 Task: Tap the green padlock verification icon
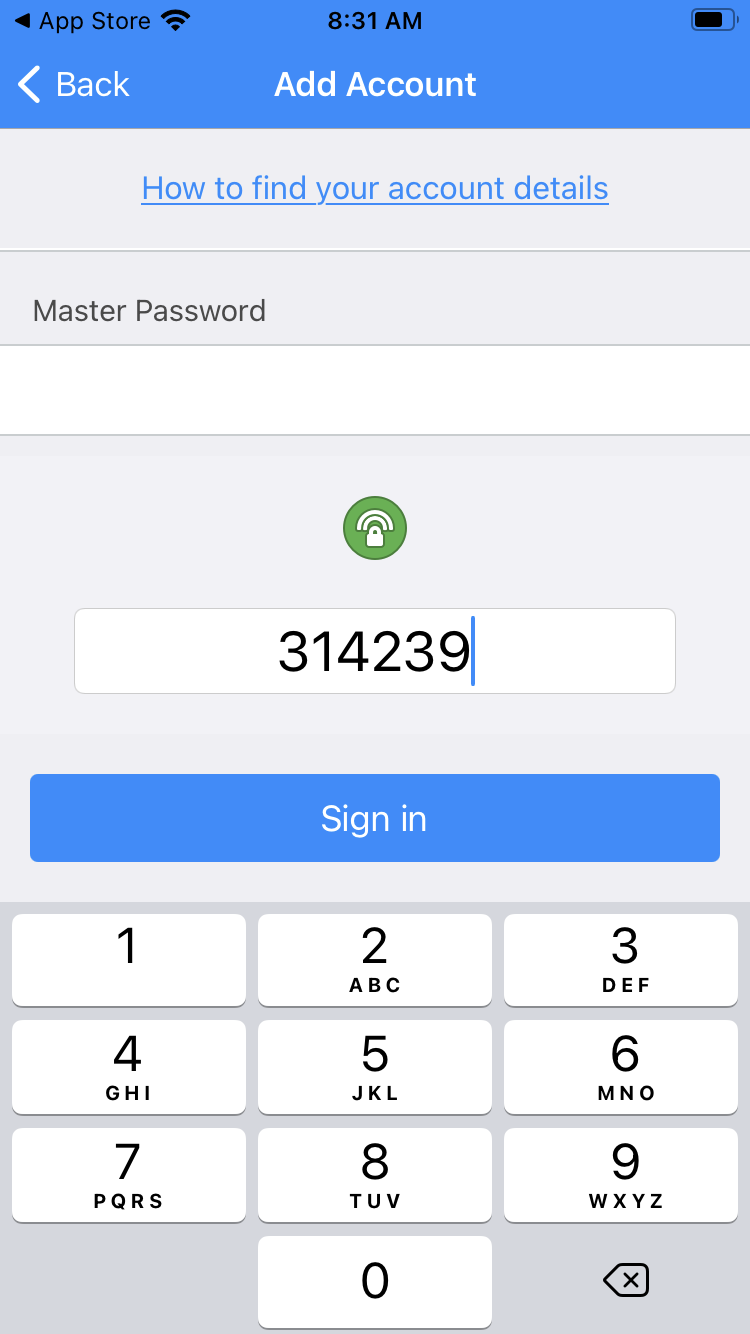click(x=374, y=527)
